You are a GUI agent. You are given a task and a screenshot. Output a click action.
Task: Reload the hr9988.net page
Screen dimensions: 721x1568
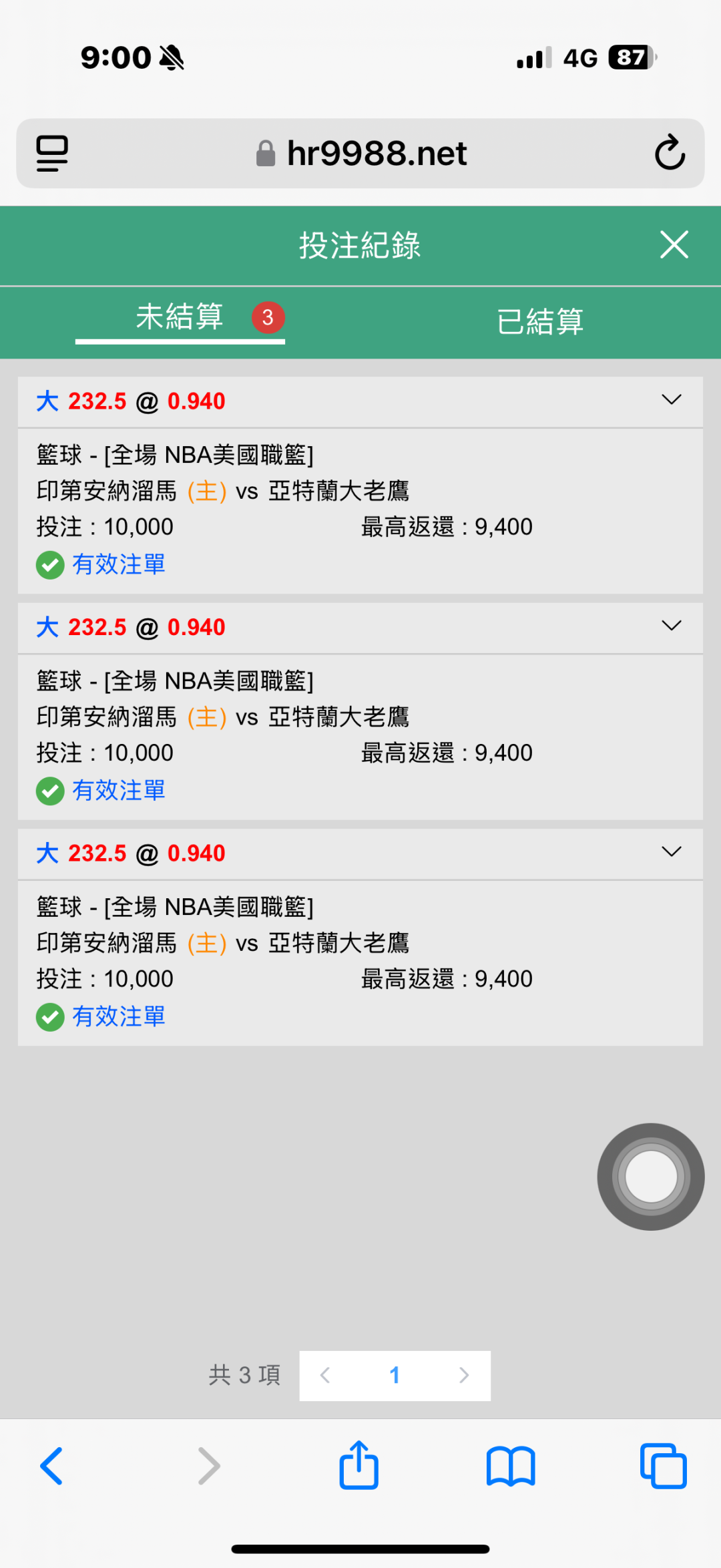click(670, 153)
